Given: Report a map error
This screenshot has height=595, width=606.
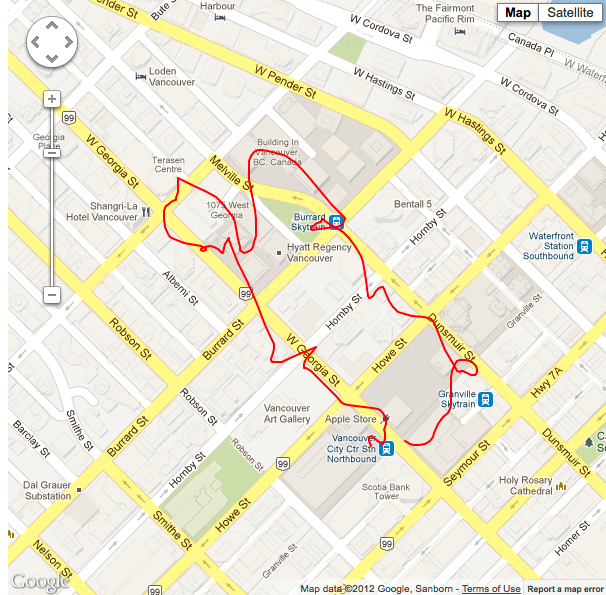Looking at the screenshot, I should (565, 589).
